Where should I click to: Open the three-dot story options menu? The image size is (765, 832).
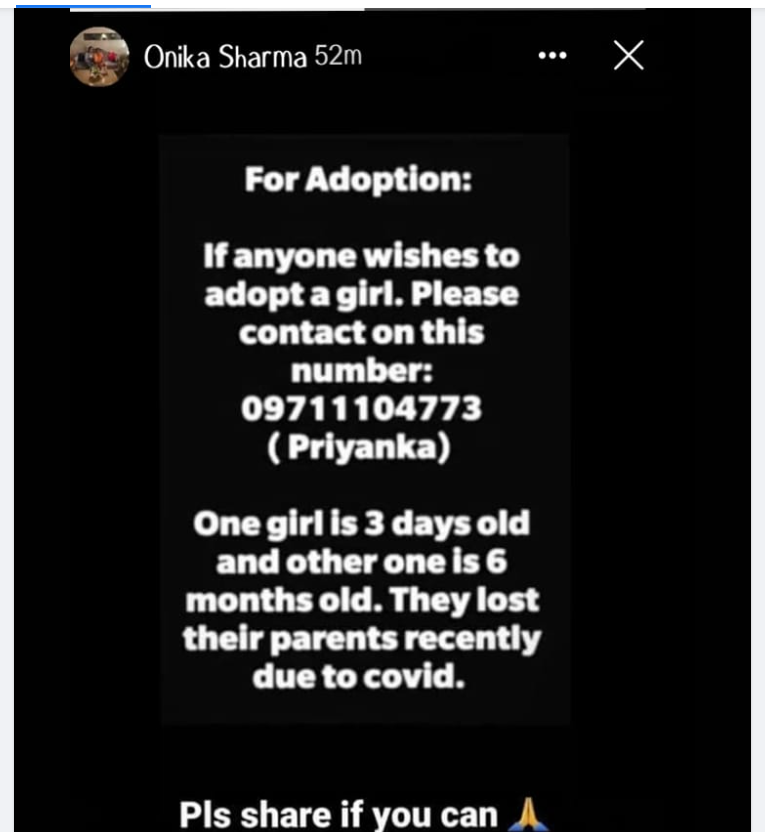(552, 56)
